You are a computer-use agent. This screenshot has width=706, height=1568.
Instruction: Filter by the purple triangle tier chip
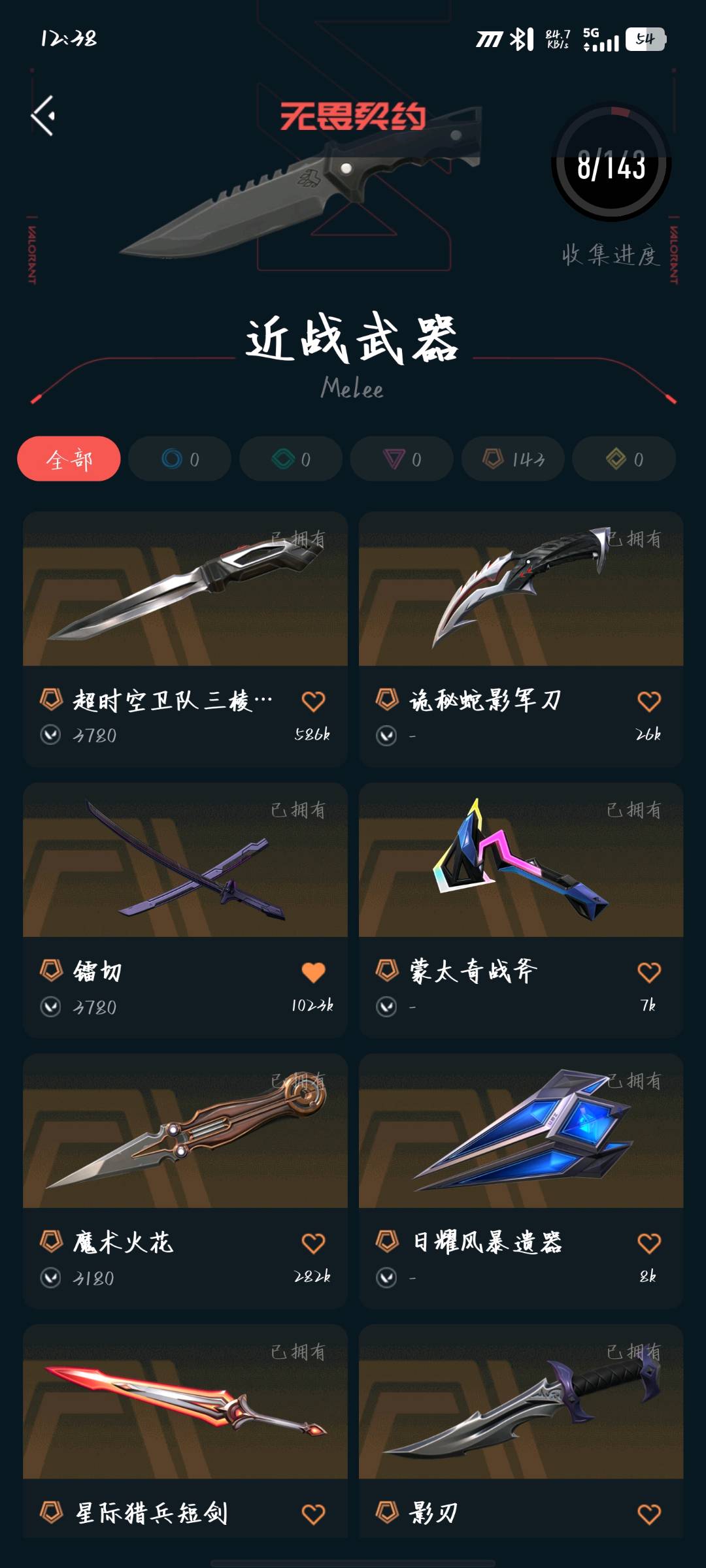tap(402, 459)
